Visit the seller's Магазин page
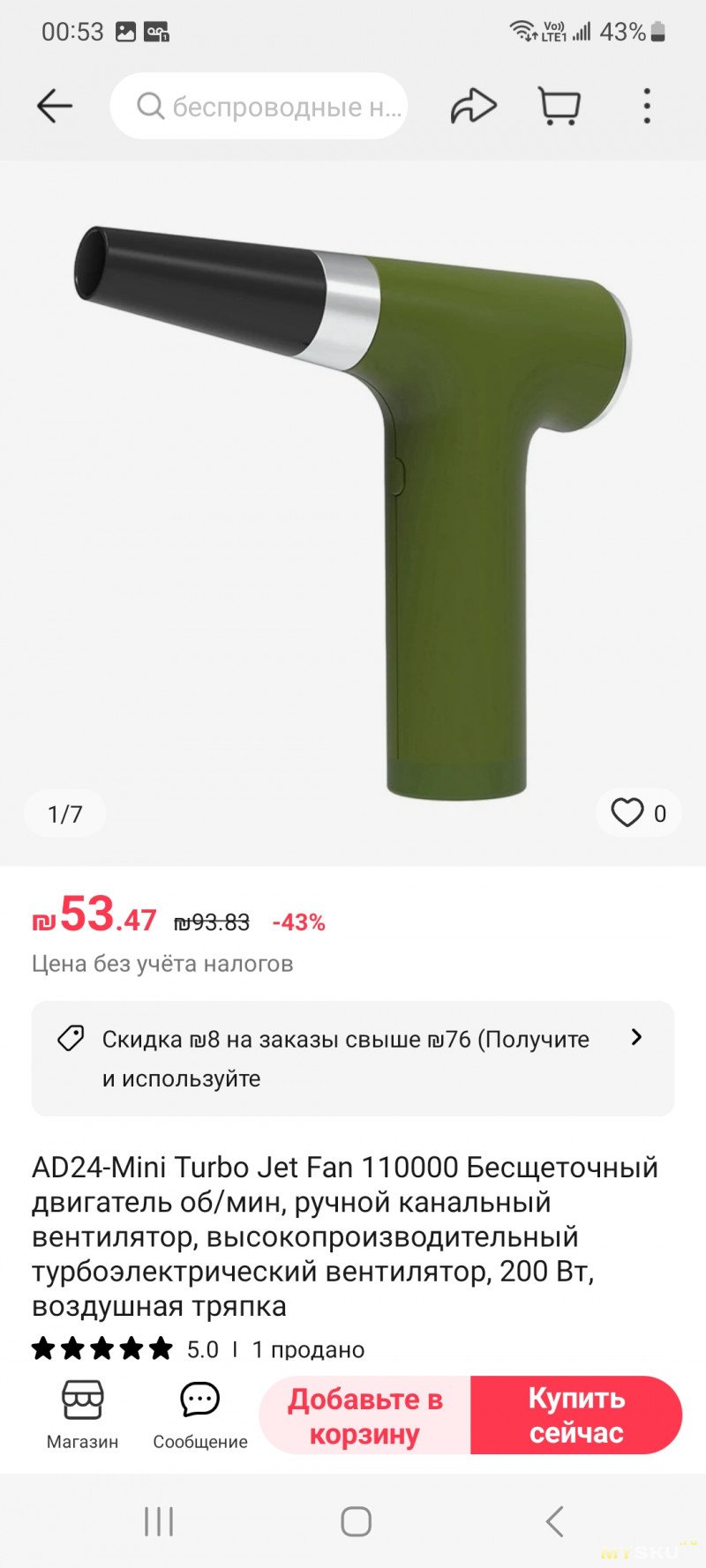This screenshot has width=706, height=1568. (x=82, y=1415)
